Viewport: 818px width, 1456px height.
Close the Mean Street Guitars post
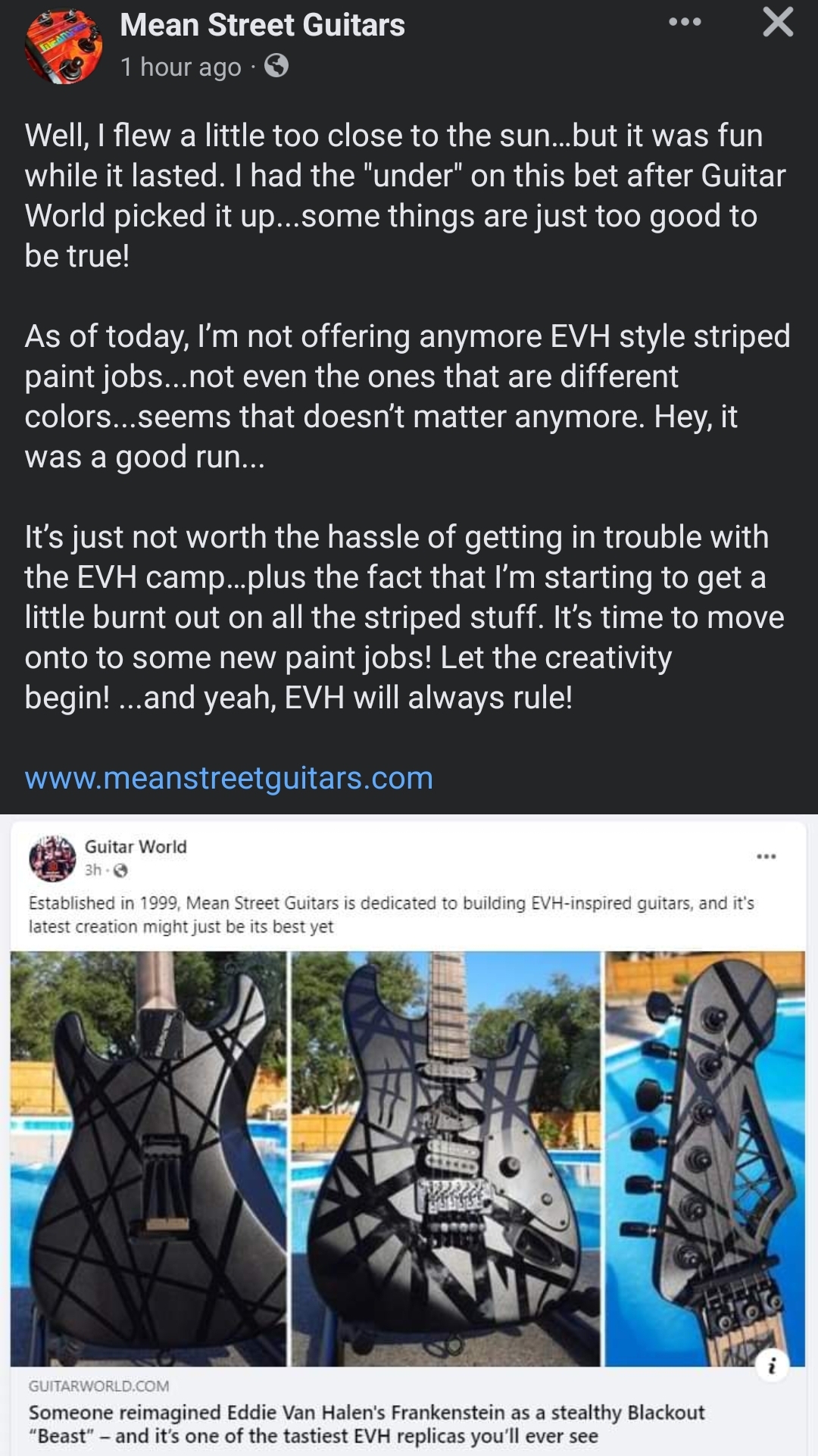pyautogui.click(x=778, y=22)
